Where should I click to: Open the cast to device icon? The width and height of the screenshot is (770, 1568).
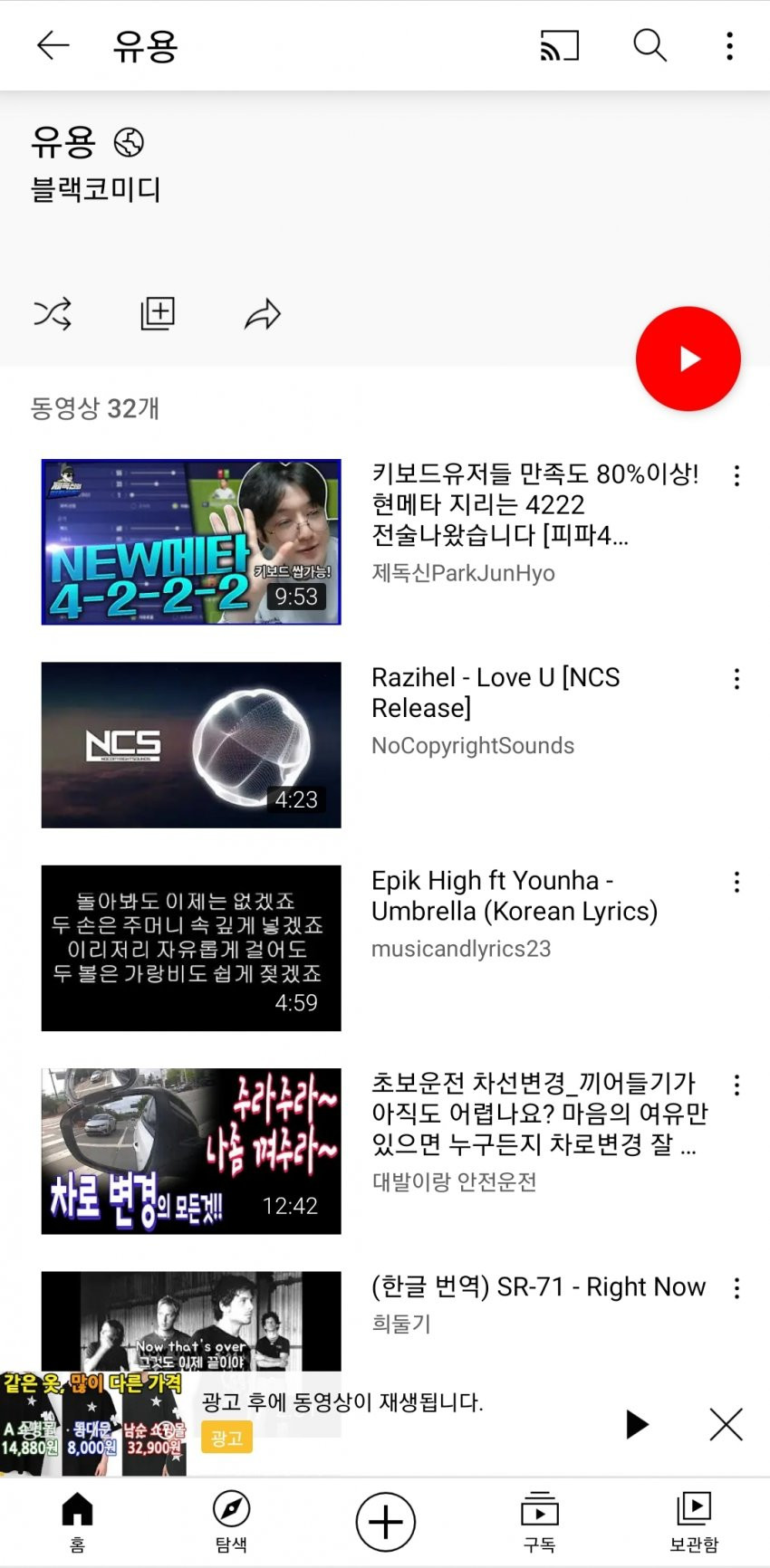click(559, 45)
